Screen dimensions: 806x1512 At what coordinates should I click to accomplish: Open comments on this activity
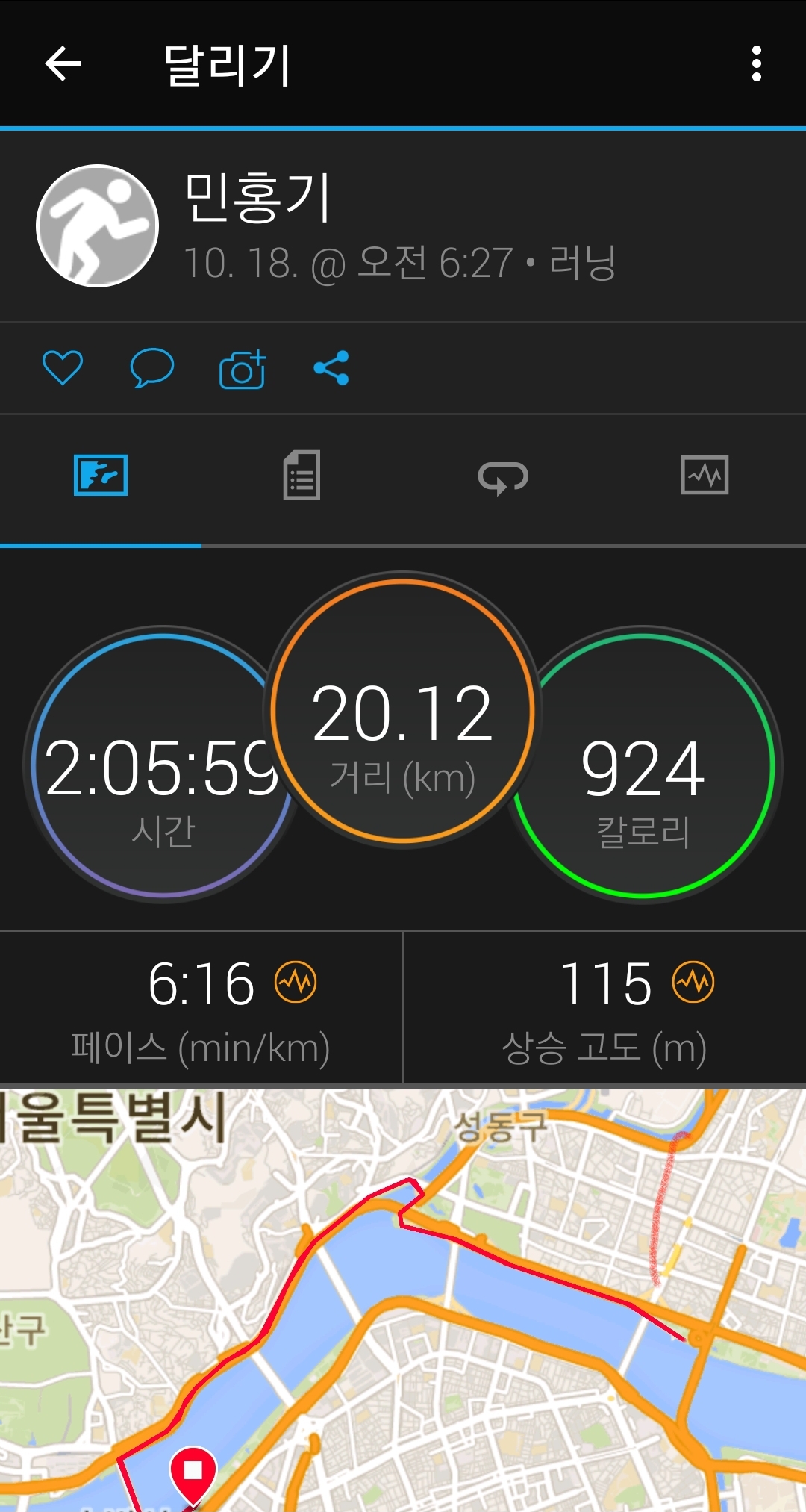click(151, 367)
